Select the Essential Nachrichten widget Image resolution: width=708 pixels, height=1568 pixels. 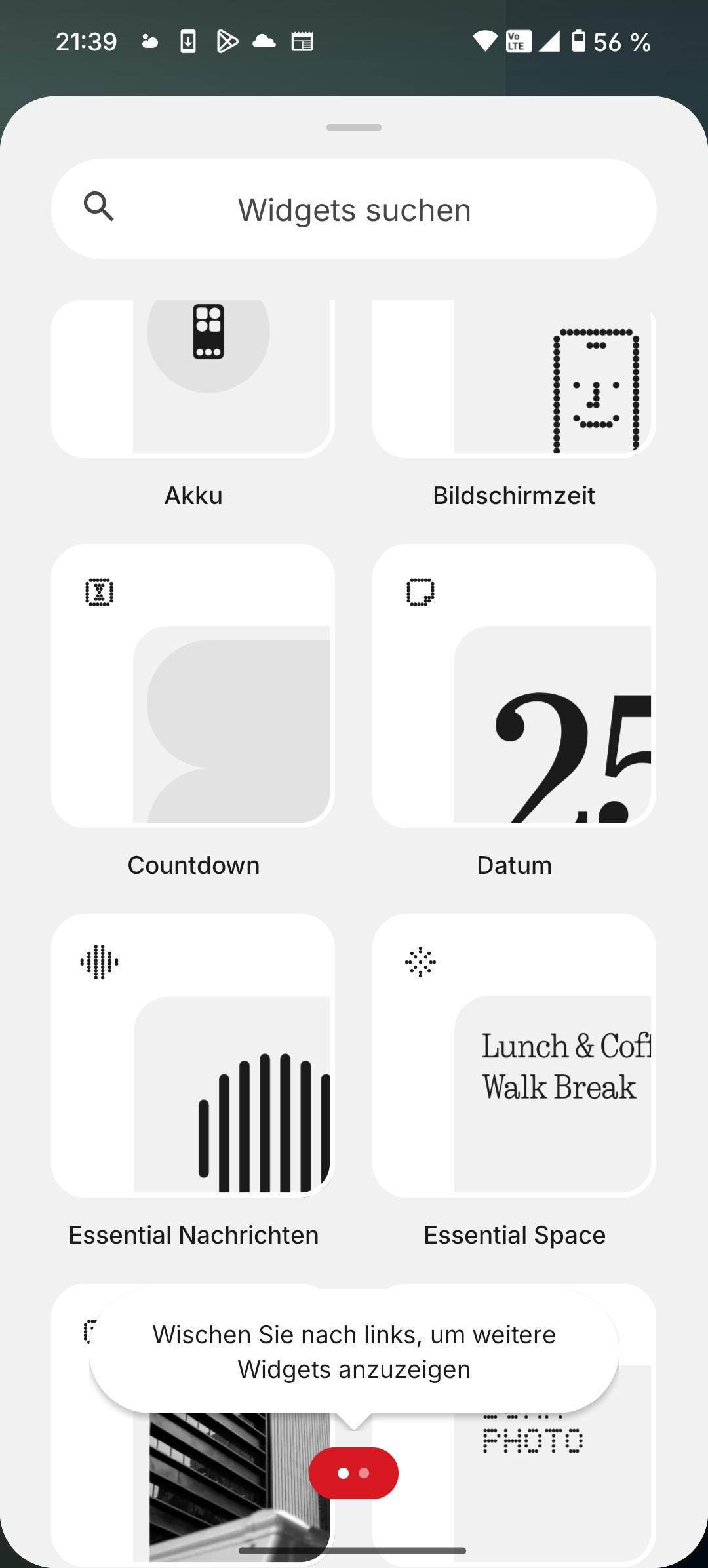[193, 1055]
